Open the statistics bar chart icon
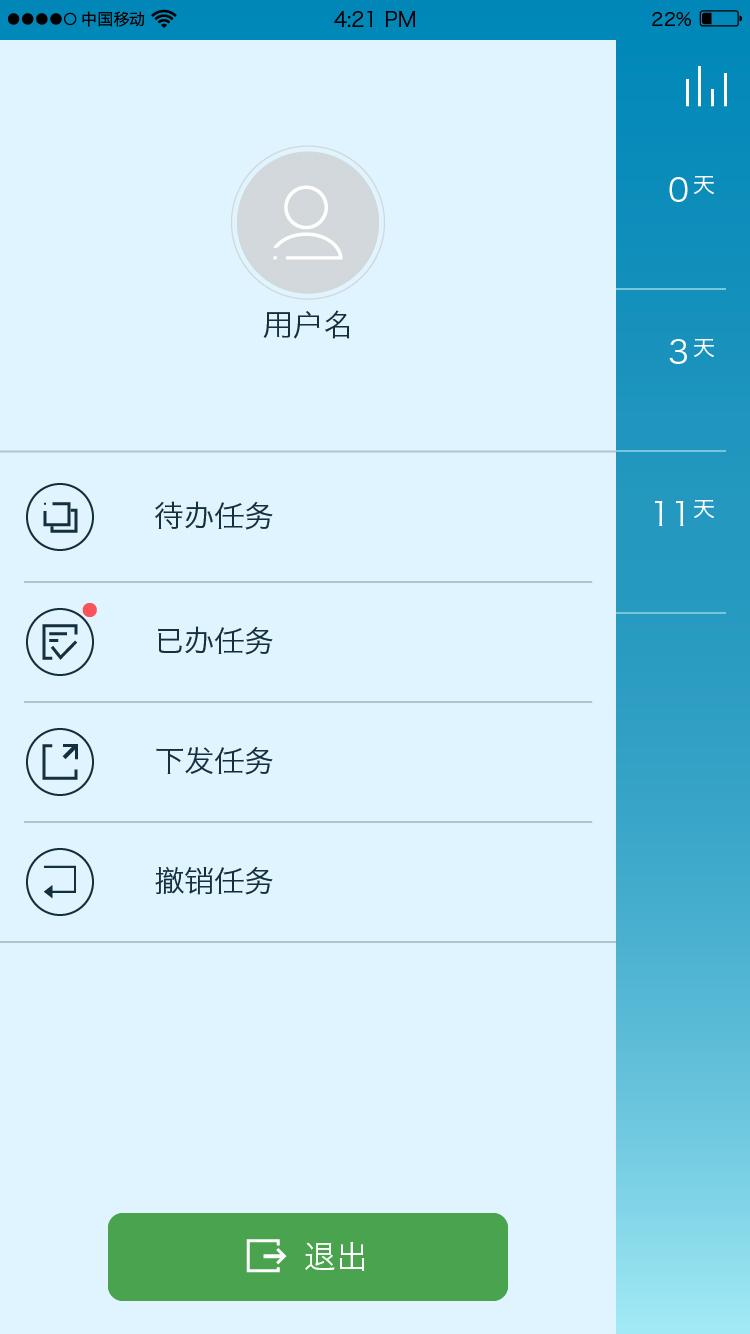 [706, 87]
